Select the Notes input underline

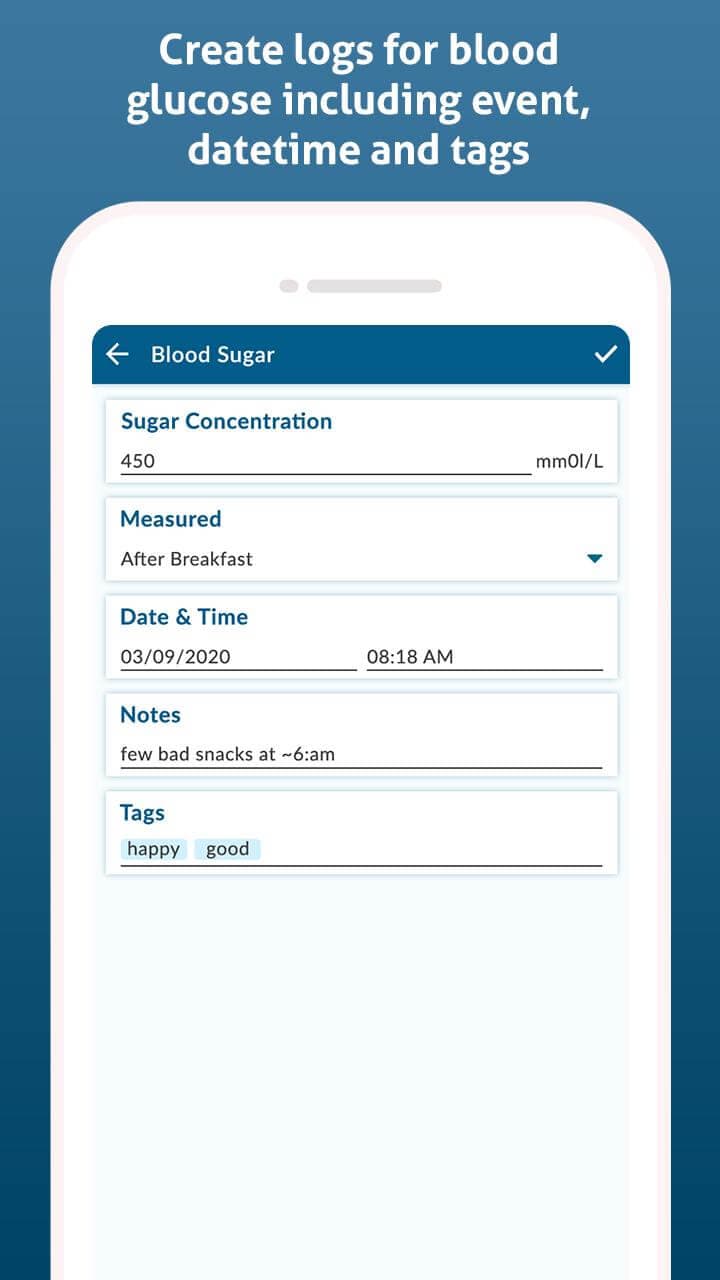click(x=360, y=766)
